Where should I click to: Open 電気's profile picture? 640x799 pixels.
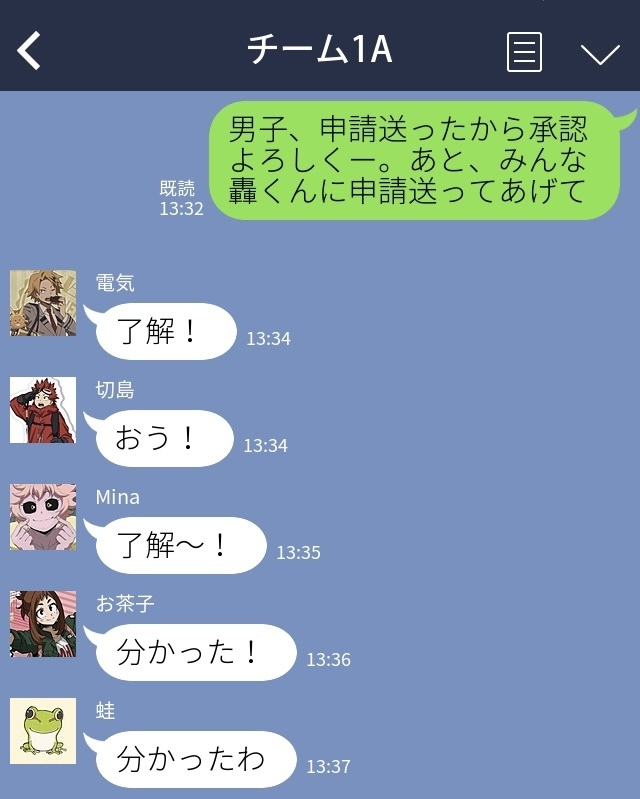[43, 302]
